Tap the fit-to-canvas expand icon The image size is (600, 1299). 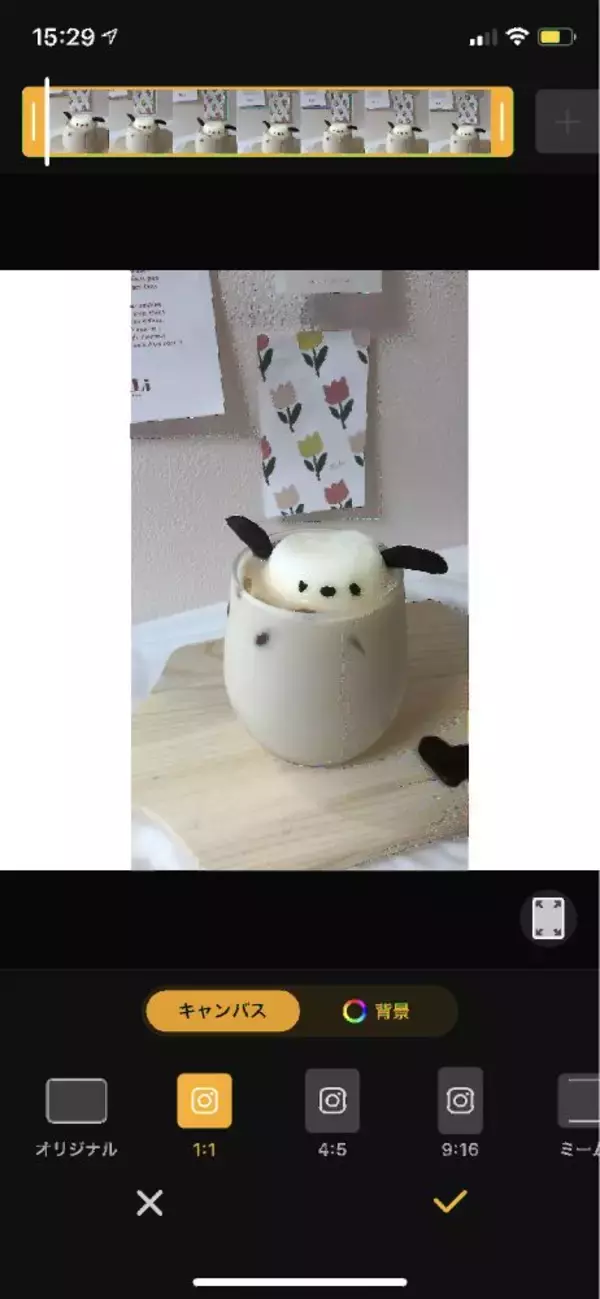pyautogui.click(x=548, y=917)
